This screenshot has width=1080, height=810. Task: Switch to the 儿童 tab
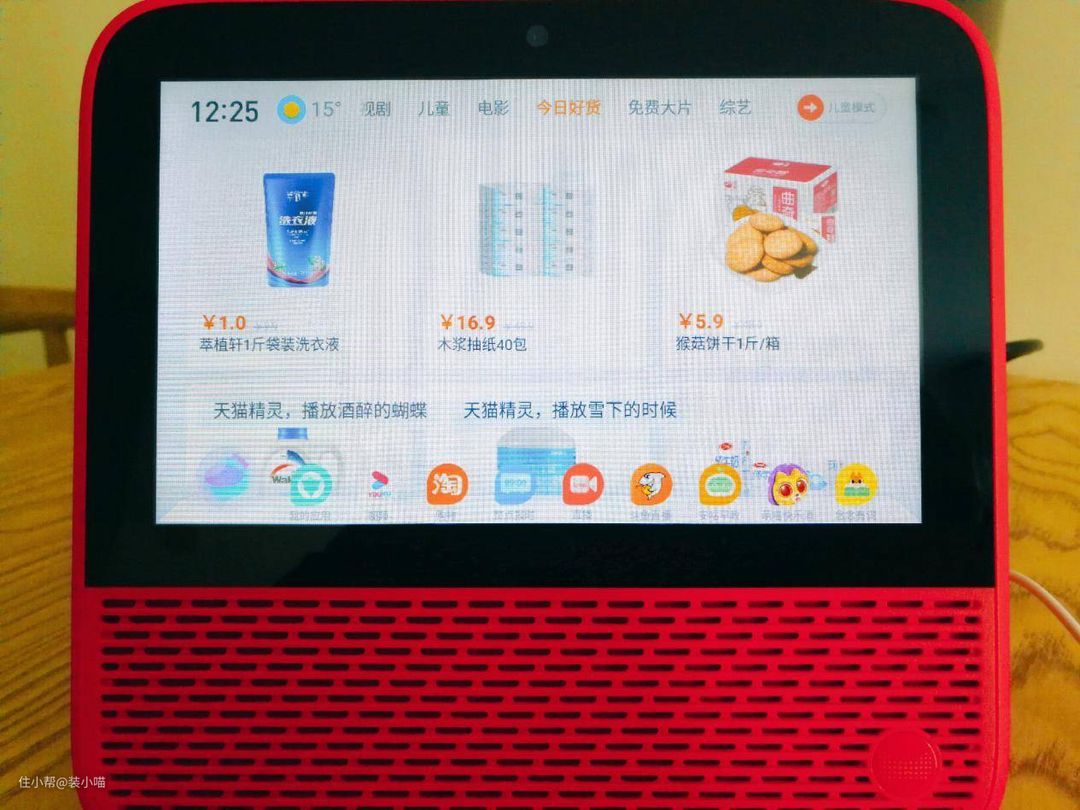tap(433, 109)
